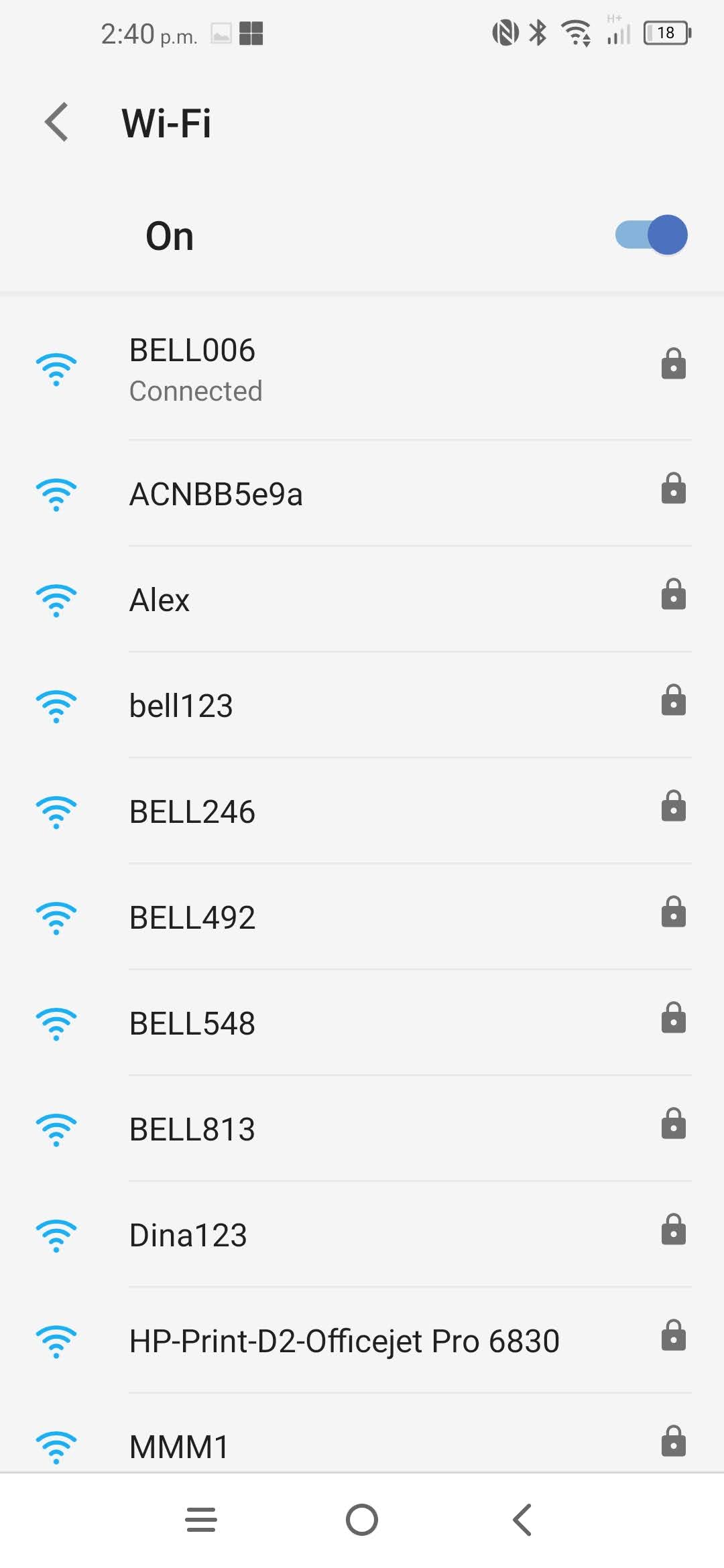Connect to the Alex network

coord(362,600)
